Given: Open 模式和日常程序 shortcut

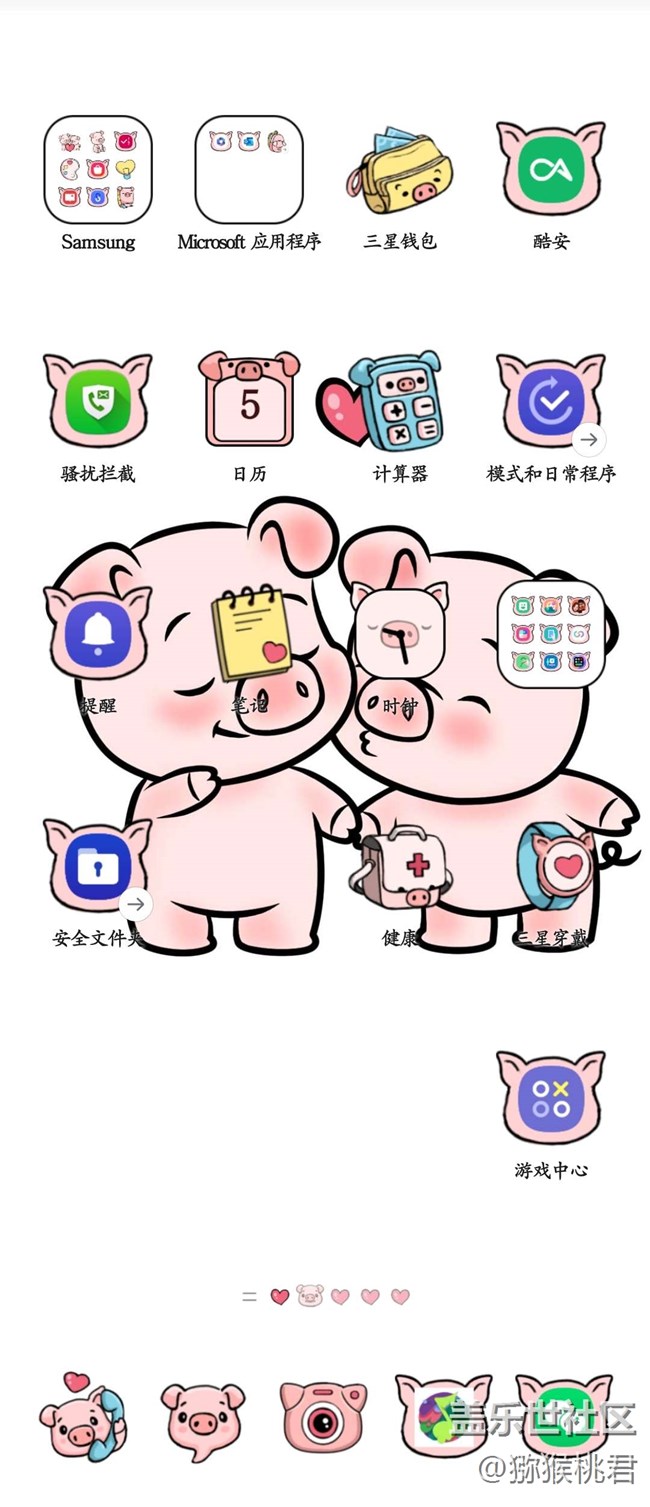Looking at the screenshot, I should tap(551, 401).
